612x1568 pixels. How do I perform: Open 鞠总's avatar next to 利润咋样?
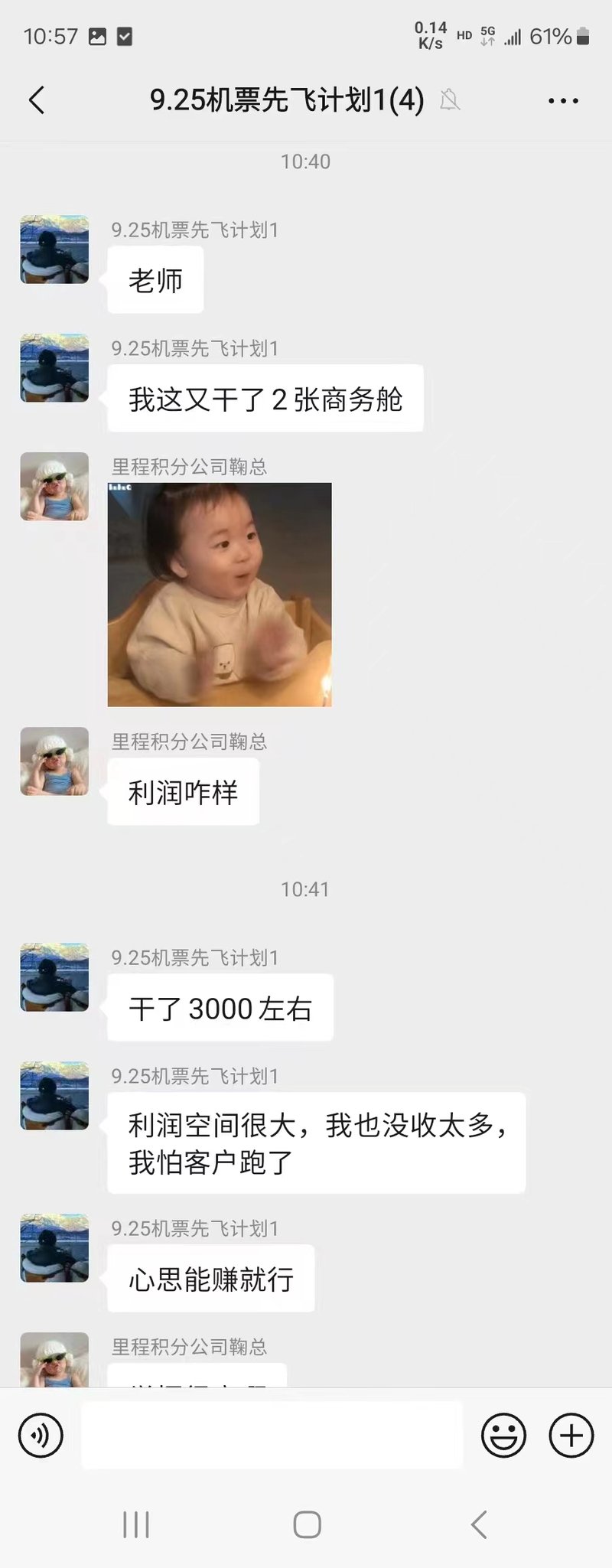(x=54, y=761)
